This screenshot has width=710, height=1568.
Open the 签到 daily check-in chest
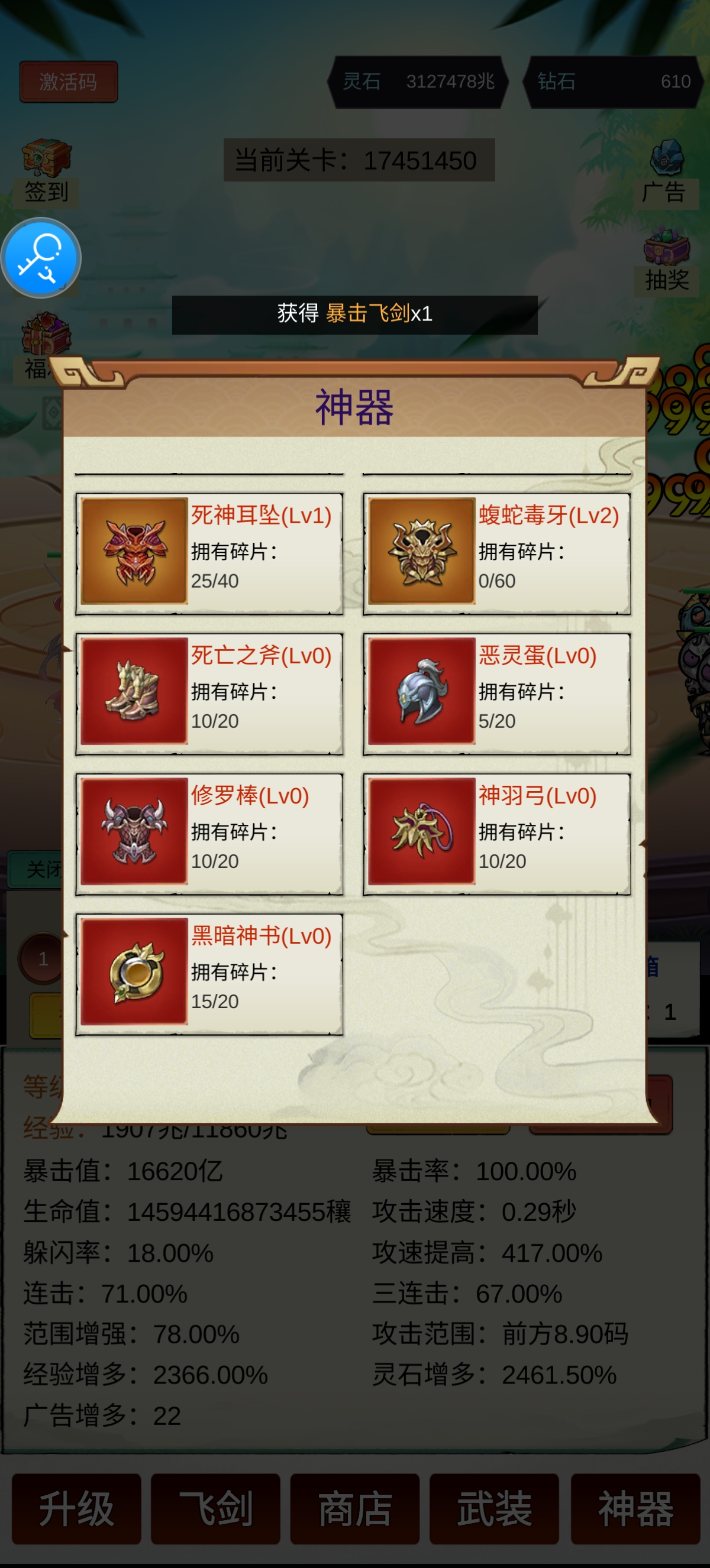tap(46, 171)
